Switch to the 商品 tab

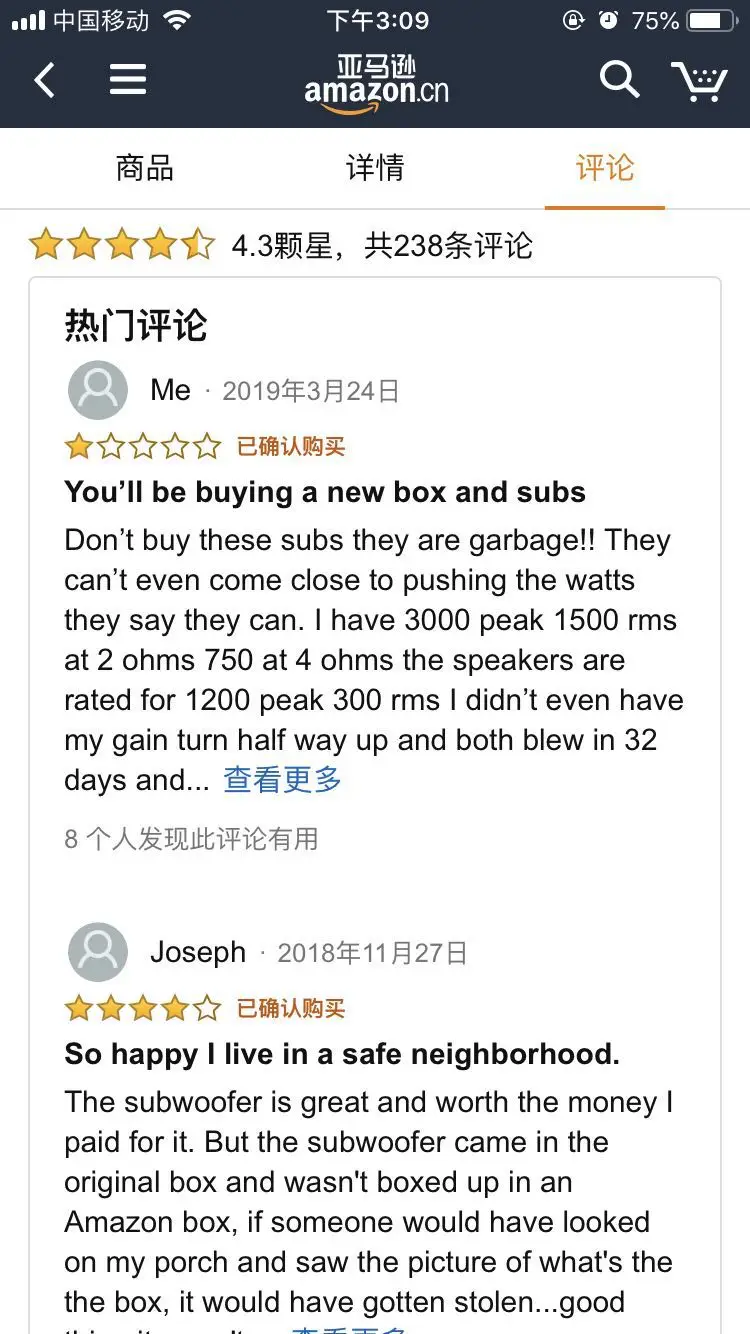click(x=145, y=168)
